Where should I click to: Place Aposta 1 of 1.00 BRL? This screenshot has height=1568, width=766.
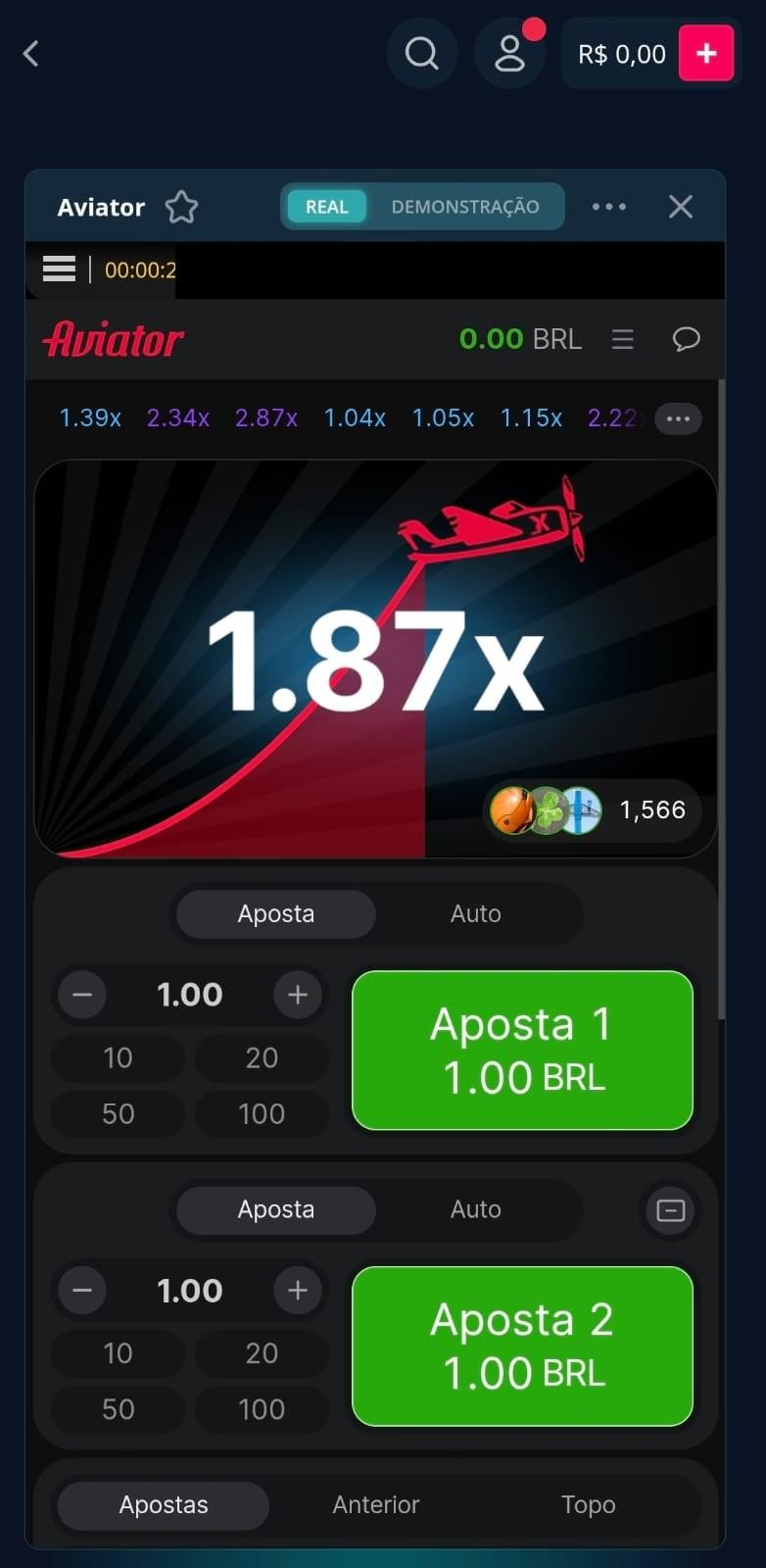(x=522, y=1050)
